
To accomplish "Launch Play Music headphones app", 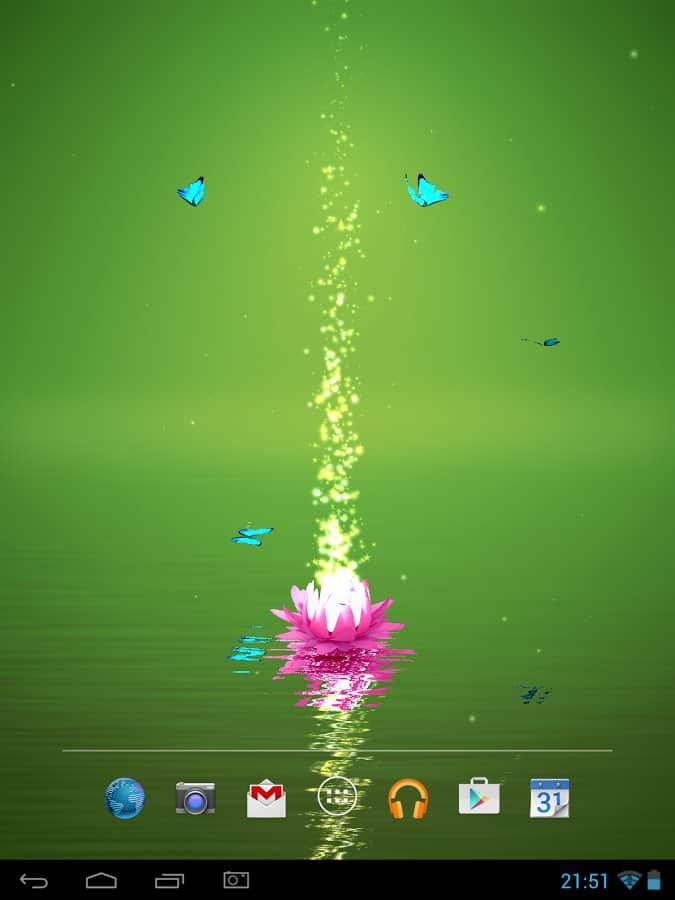I will (x=408, y=798).
